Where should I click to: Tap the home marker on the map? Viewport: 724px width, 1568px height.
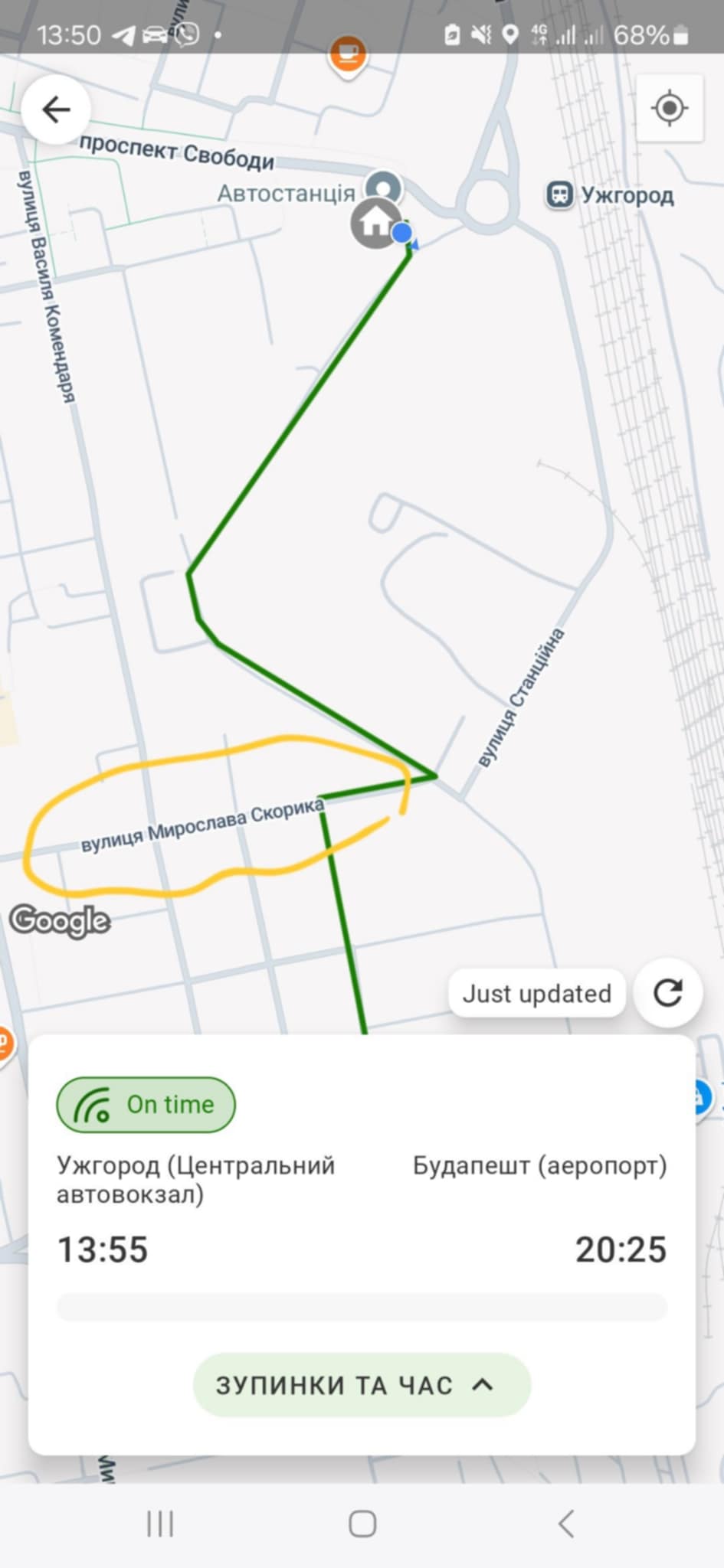coord(375,222)
